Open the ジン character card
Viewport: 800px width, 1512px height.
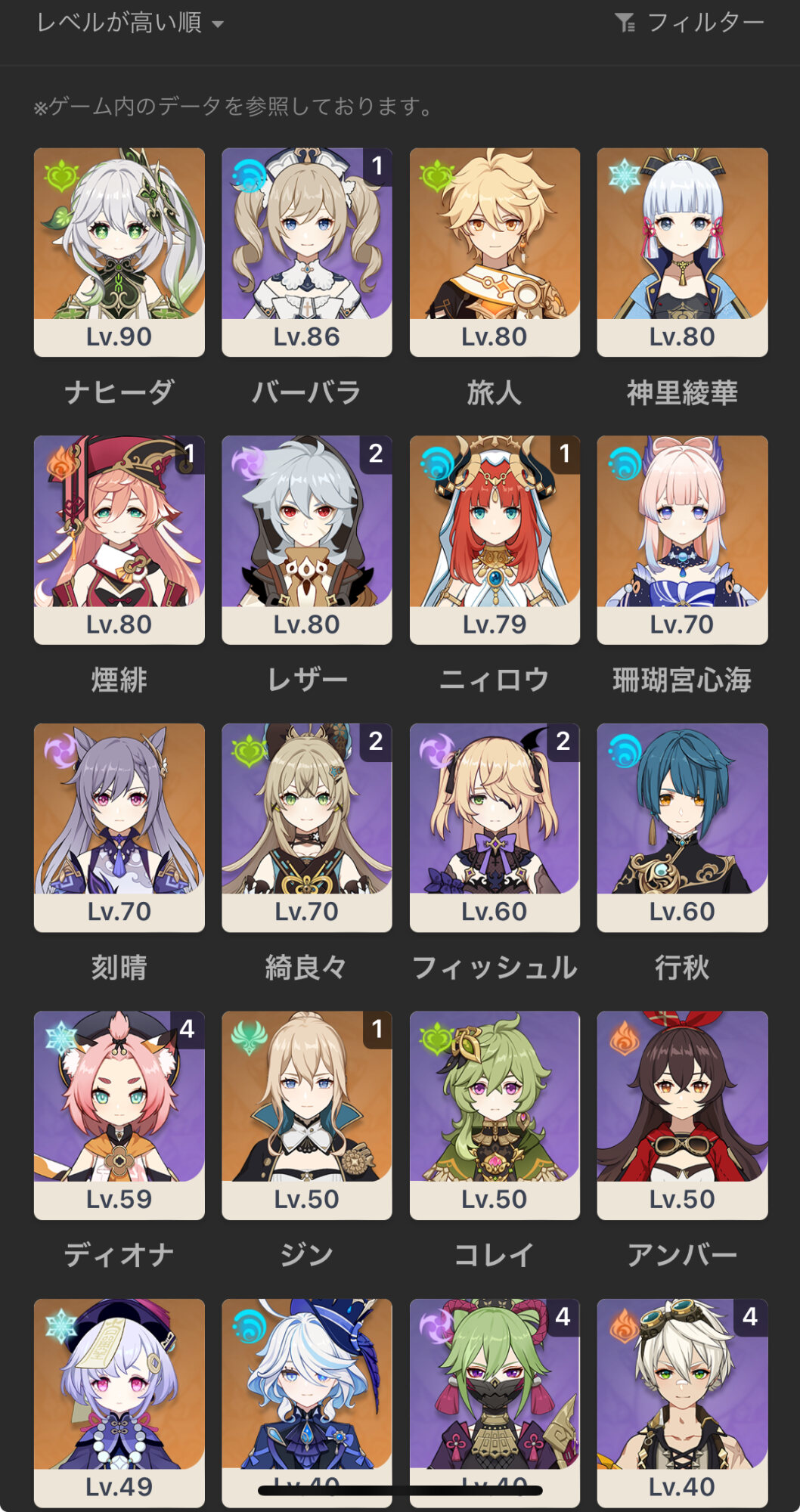tap(307, 1114)
